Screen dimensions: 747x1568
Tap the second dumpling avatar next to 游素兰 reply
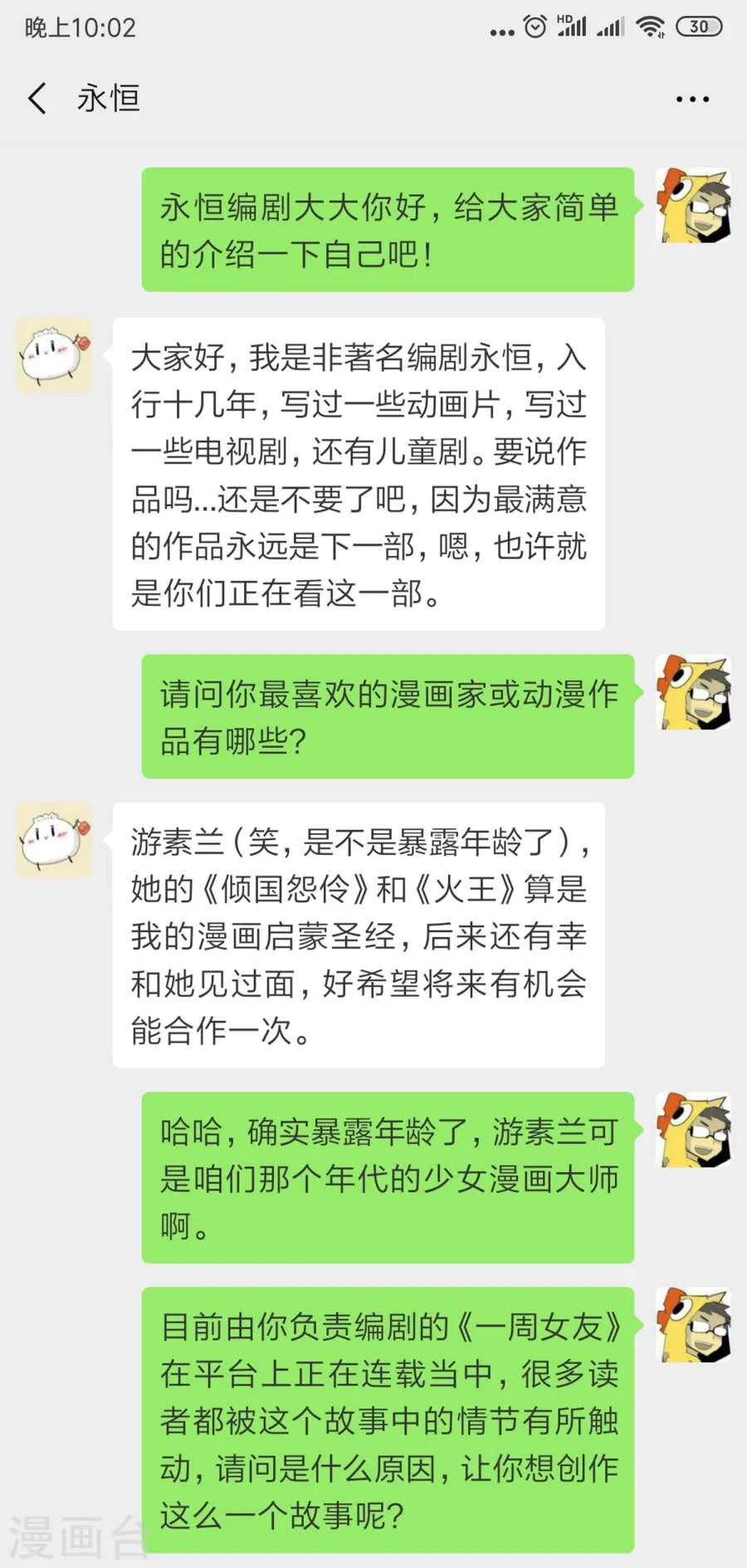(53, 840)
